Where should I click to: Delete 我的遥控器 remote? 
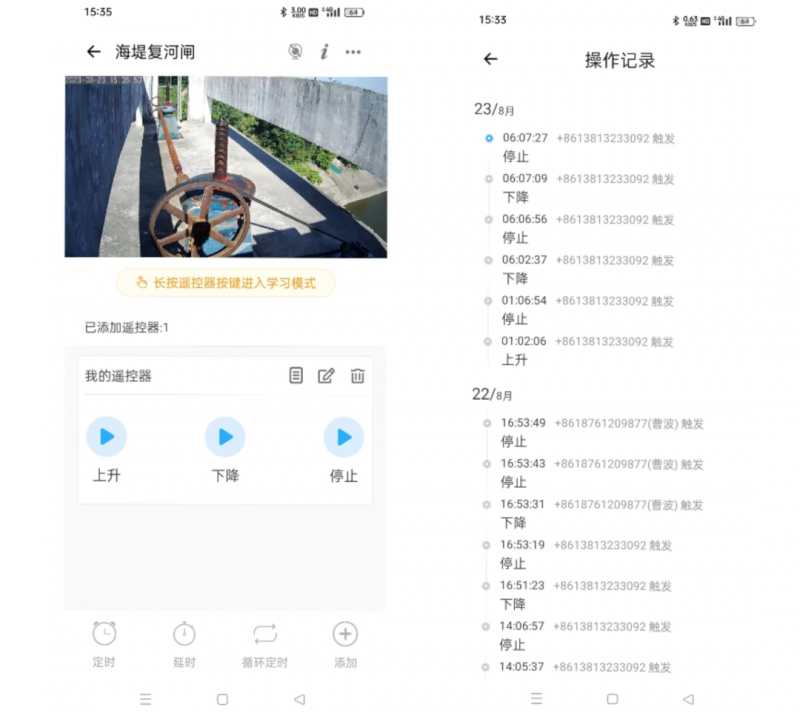357,376
